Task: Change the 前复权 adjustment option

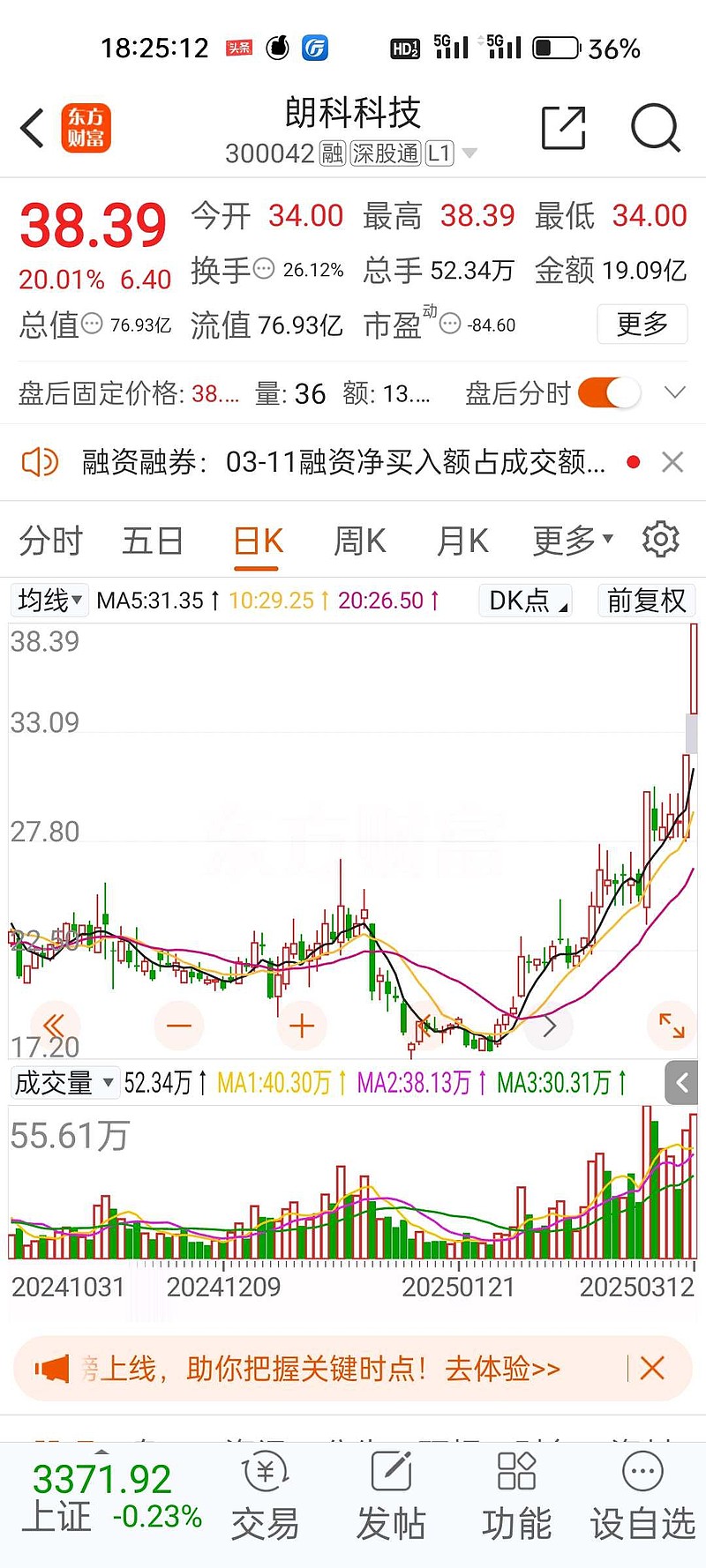Action: 647,601
